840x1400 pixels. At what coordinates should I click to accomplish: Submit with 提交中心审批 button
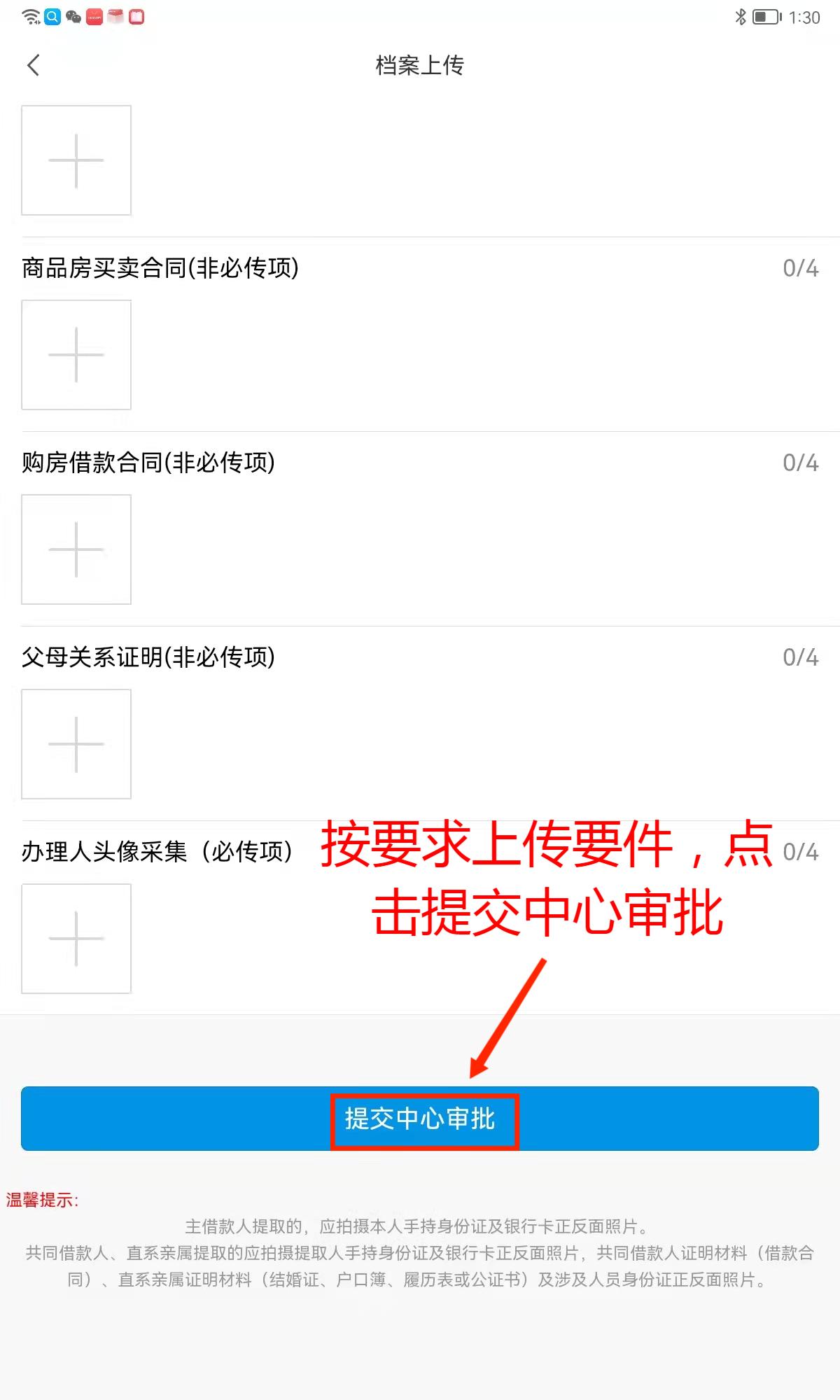pos(420,1119)
